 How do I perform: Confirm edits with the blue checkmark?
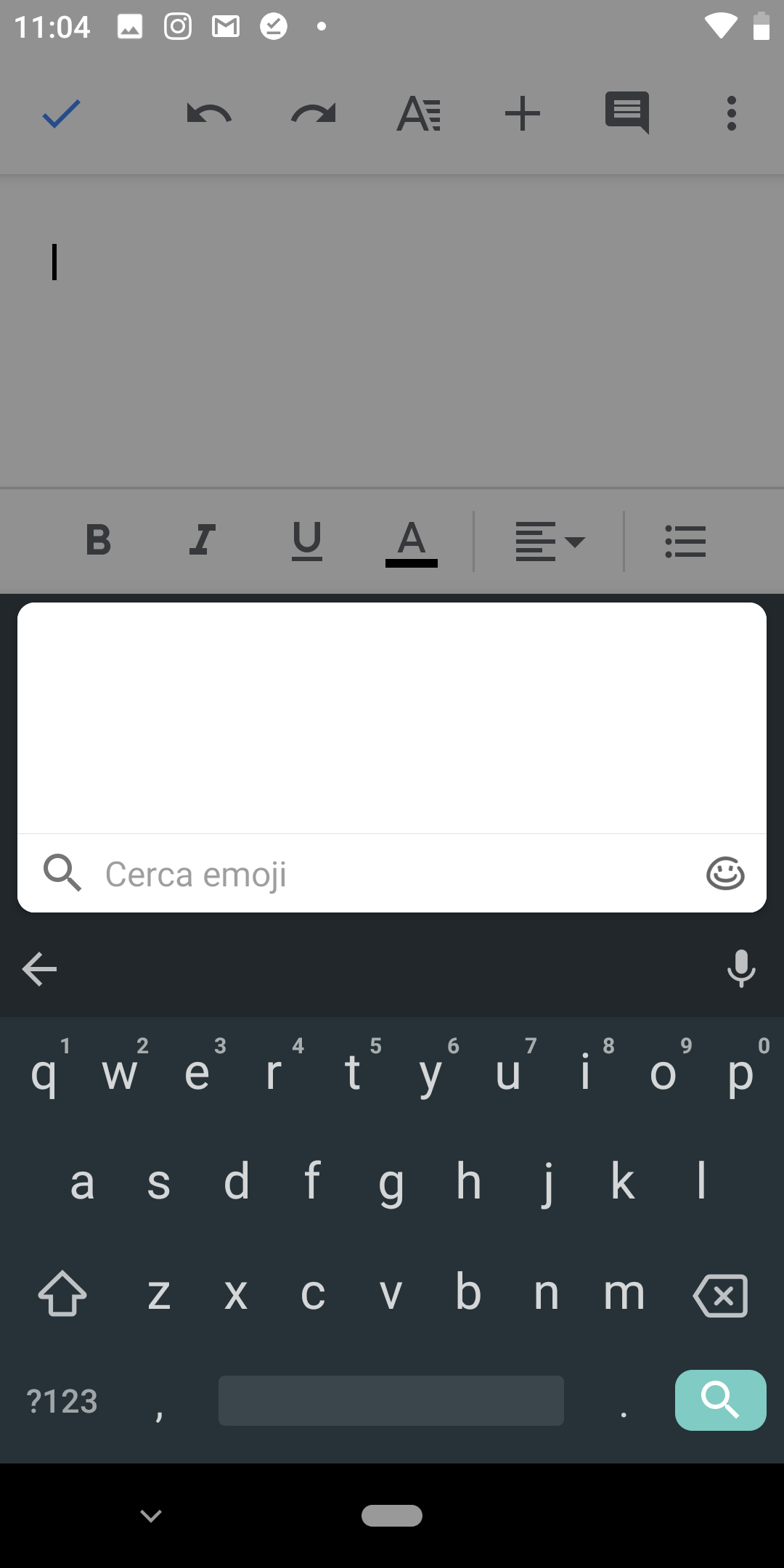[61, 114]
